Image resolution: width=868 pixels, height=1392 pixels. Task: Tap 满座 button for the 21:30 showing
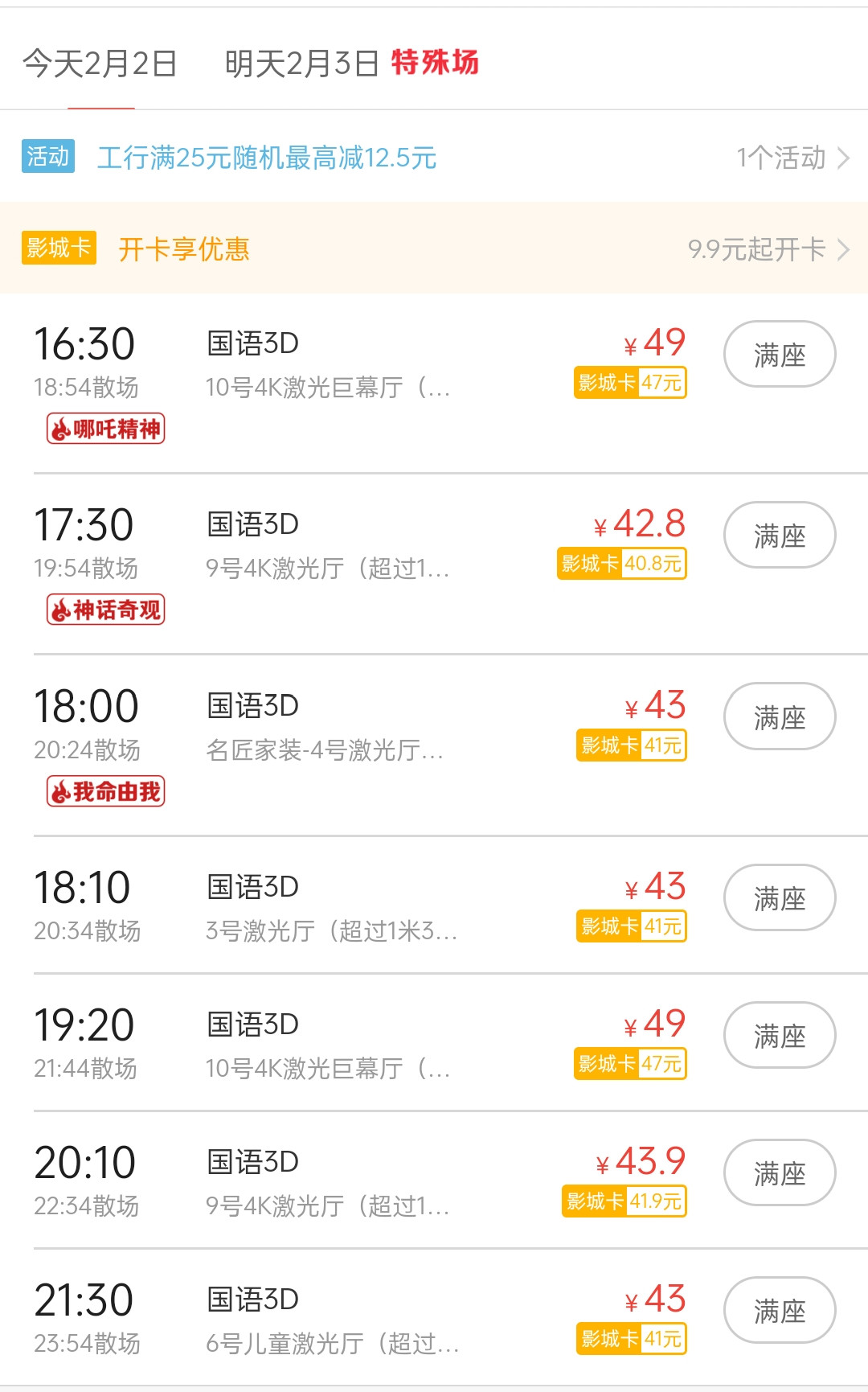tap(780, 1310)
